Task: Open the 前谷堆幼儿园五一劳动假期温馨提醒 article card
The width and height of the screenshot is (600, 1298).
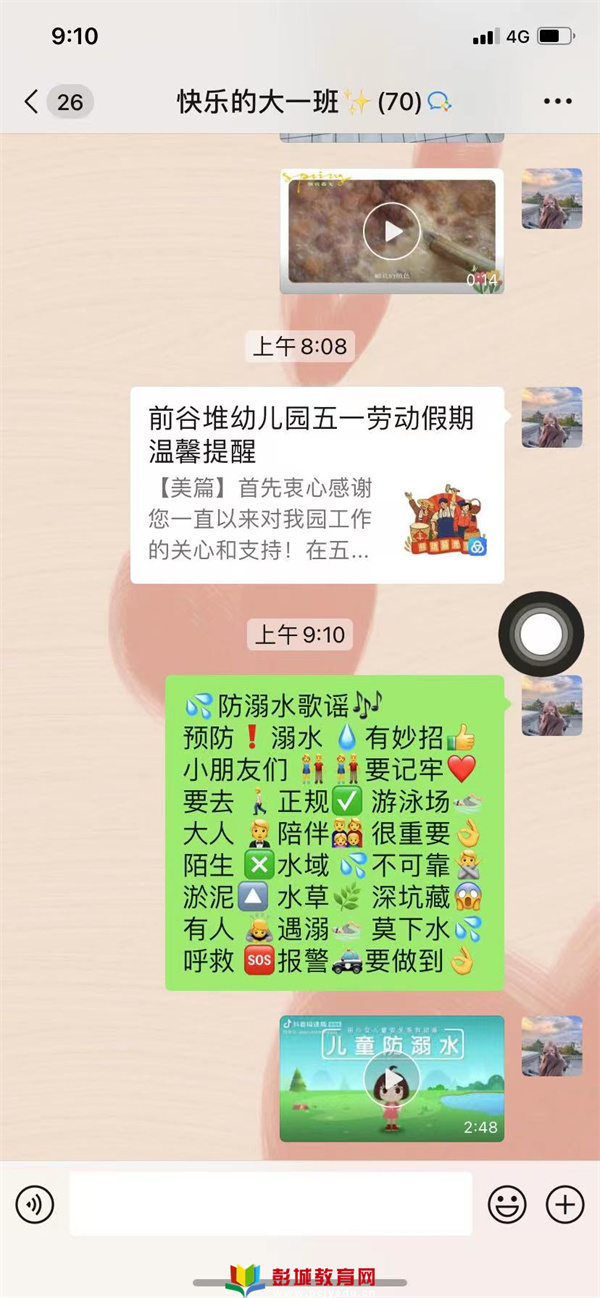Action: click(317, 485)
